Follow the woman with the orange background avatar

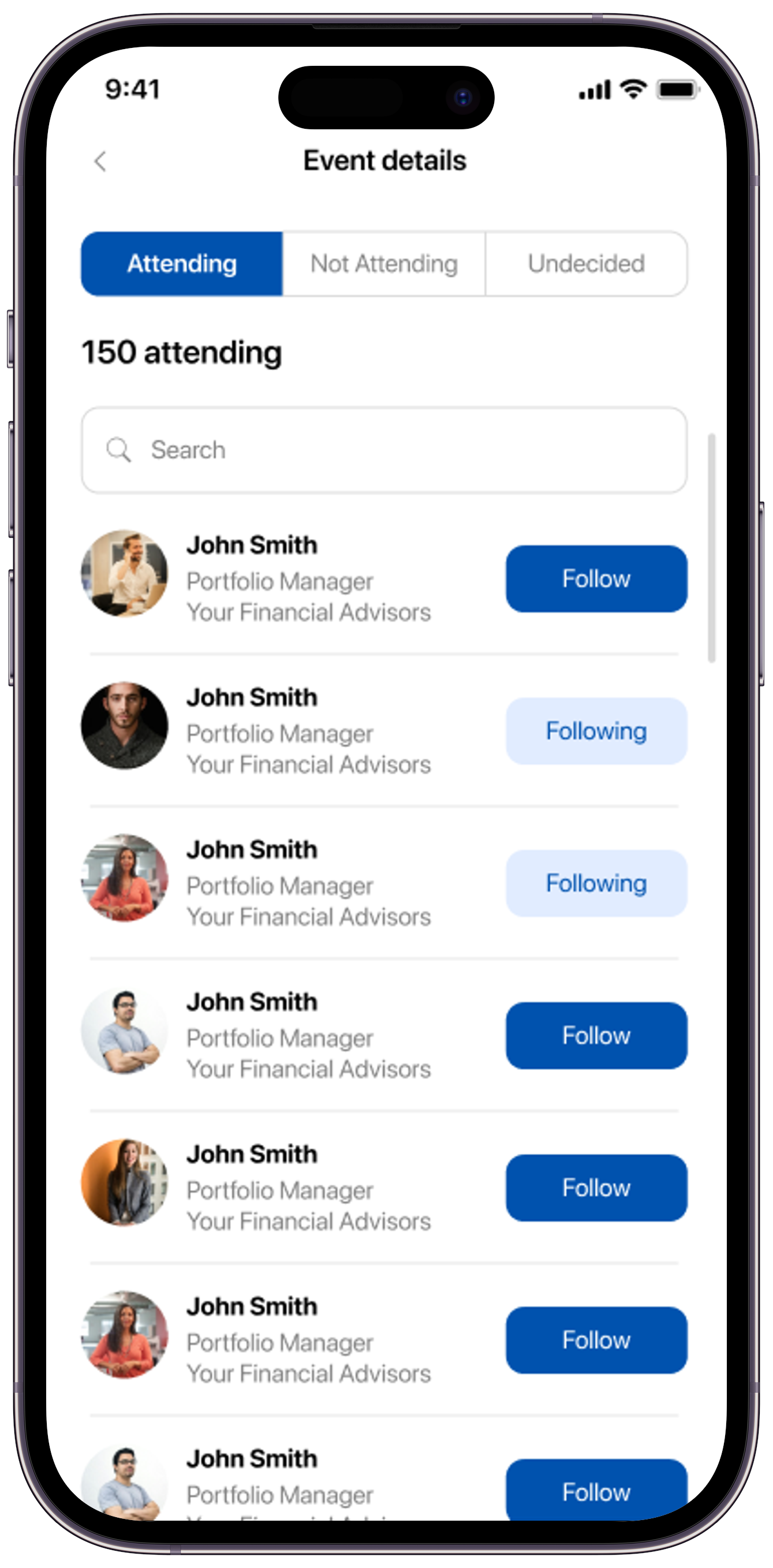[x=596, y=1187]
